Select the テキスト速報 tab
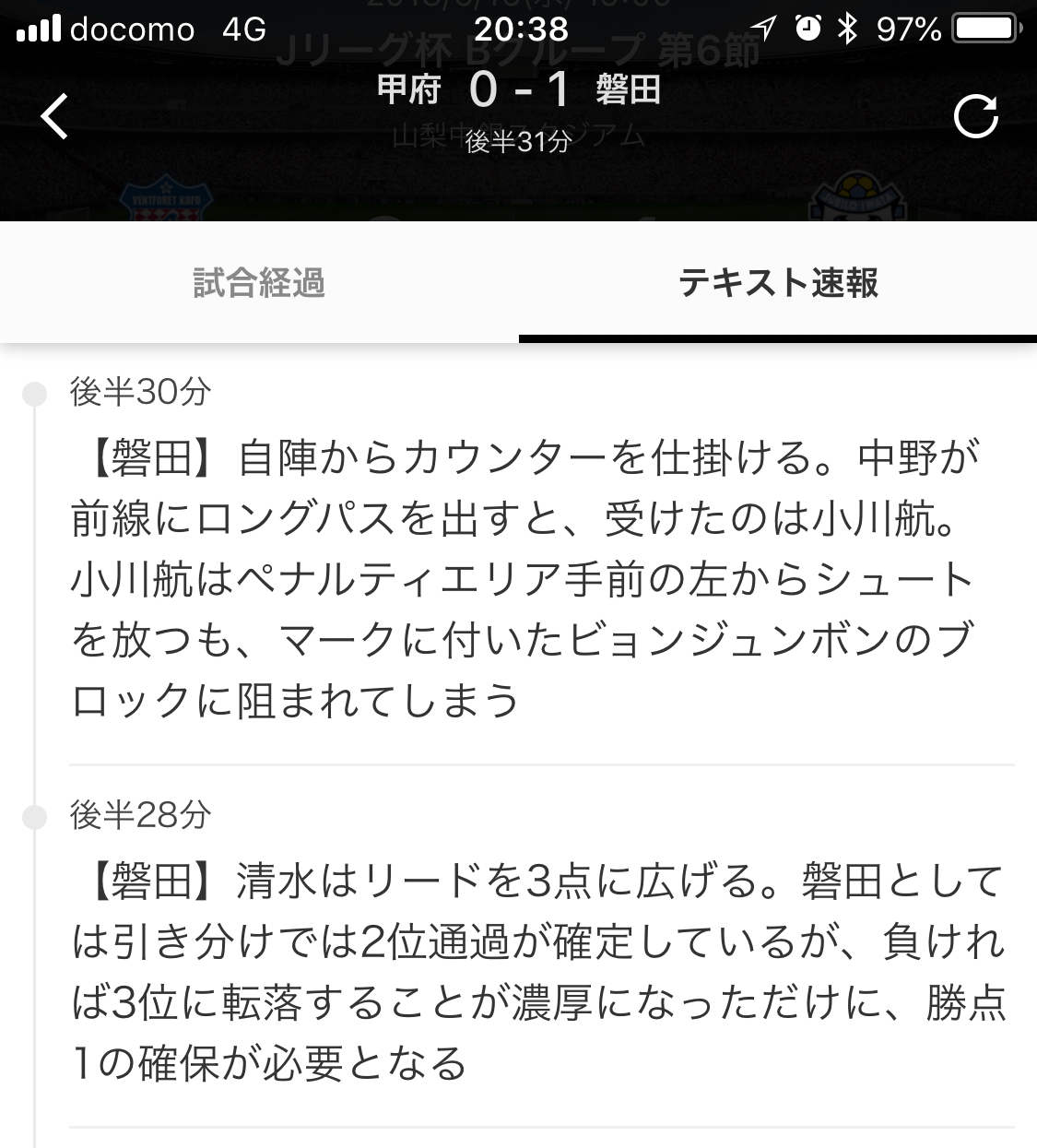The image size is (1037, 1148). (778, 283)
